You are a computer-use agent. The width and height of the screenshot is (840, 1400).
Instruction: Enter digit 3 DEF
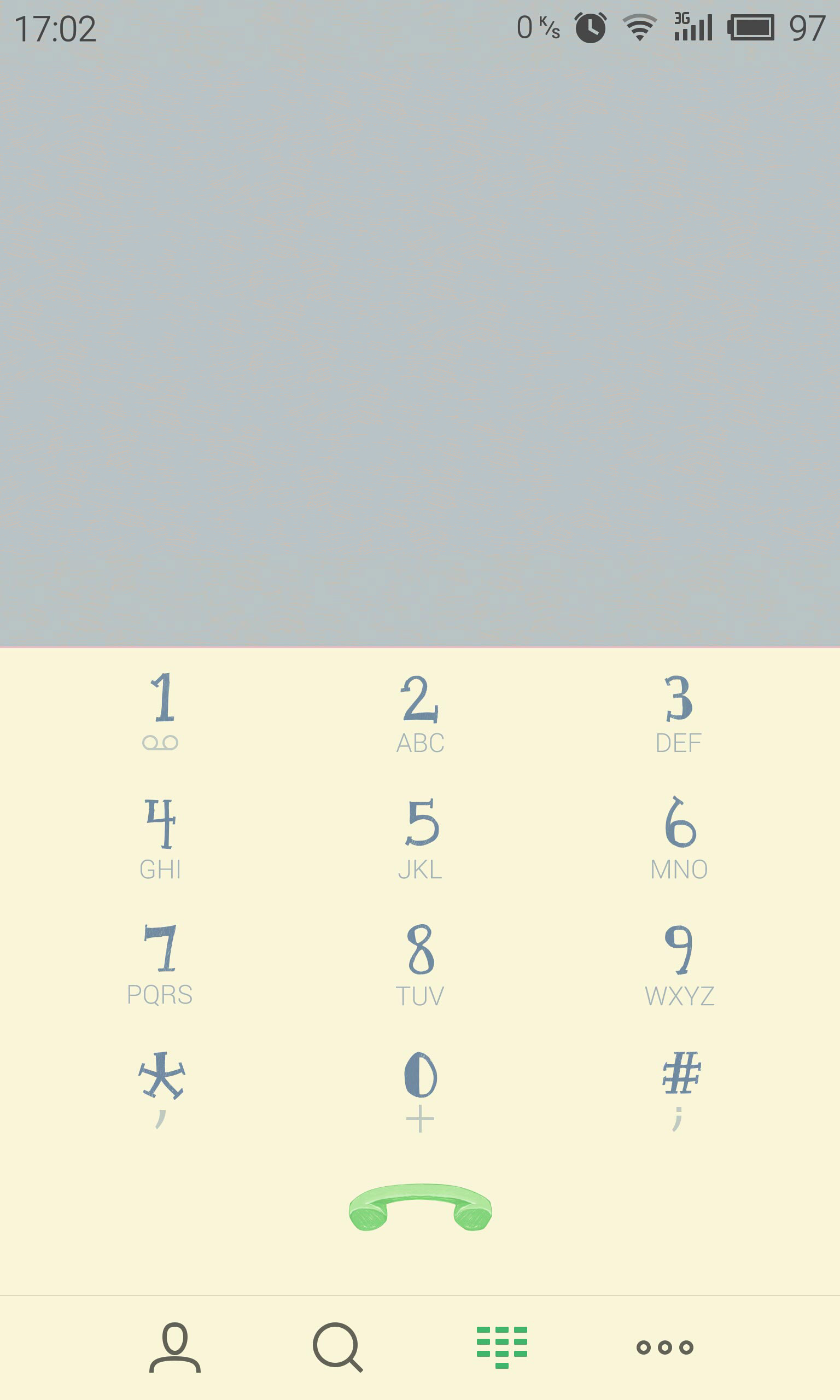[679, 714]
